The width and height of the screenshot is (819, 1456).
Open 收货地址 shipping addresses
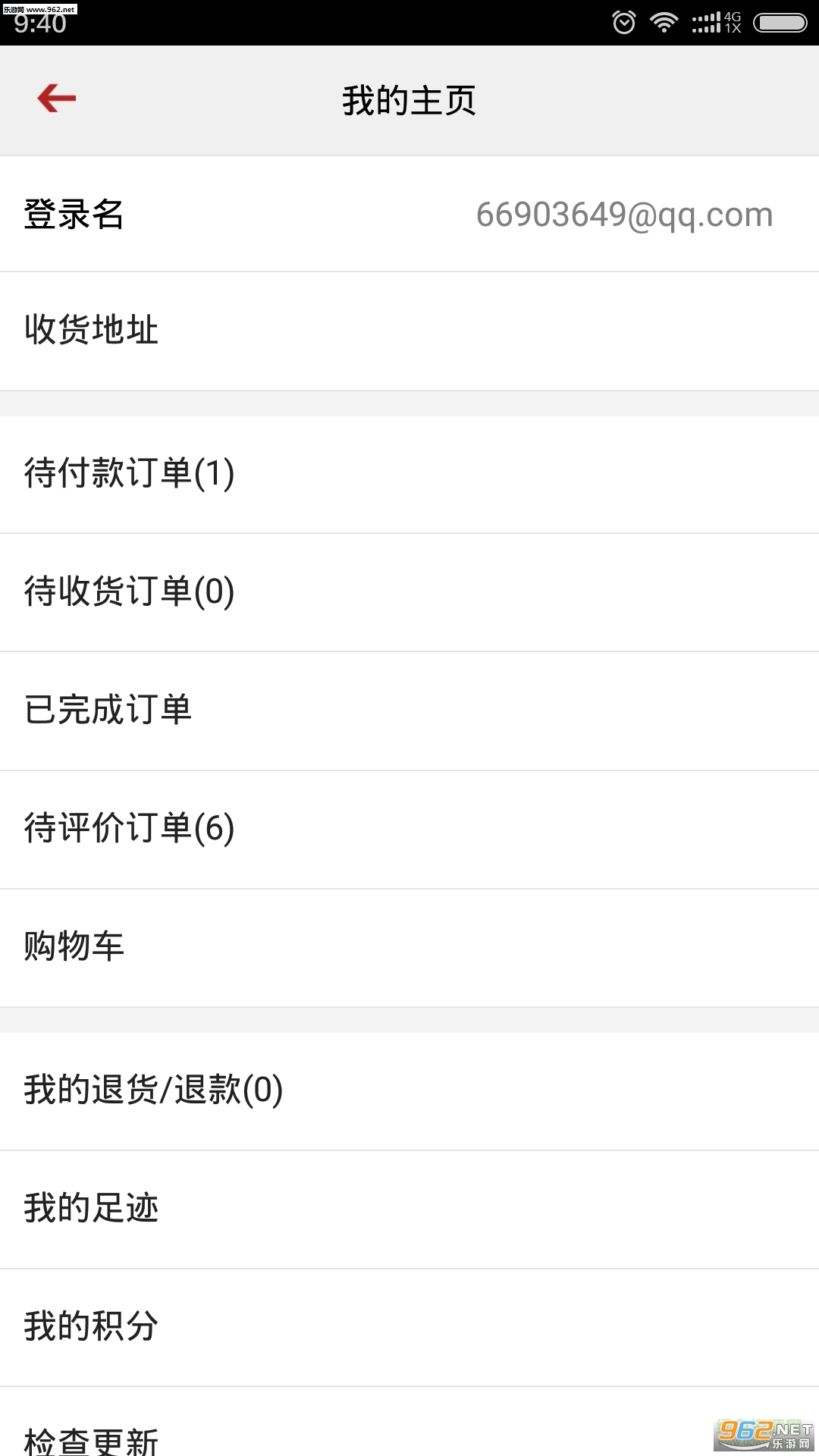(x=409, y=331)
